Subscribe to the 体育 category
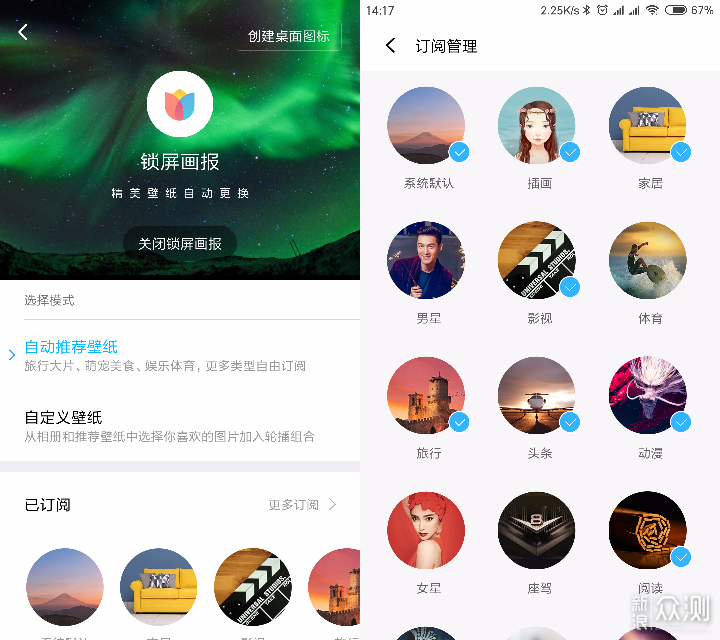Screen dimensions: 720x640 648,260
